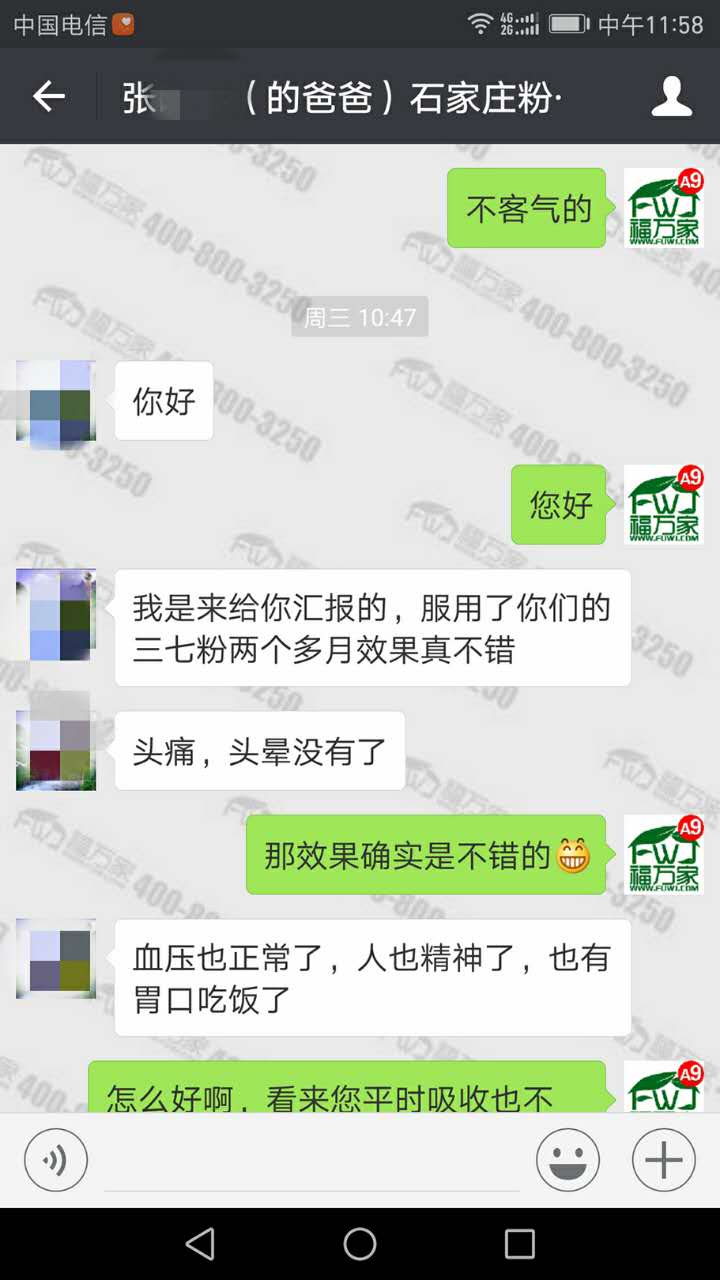Image resolution: width=720 pixels, height=1280 pixels.
Task: Tap contact avatar beside 头痛,头晕没有了
Action: point(56,751)
